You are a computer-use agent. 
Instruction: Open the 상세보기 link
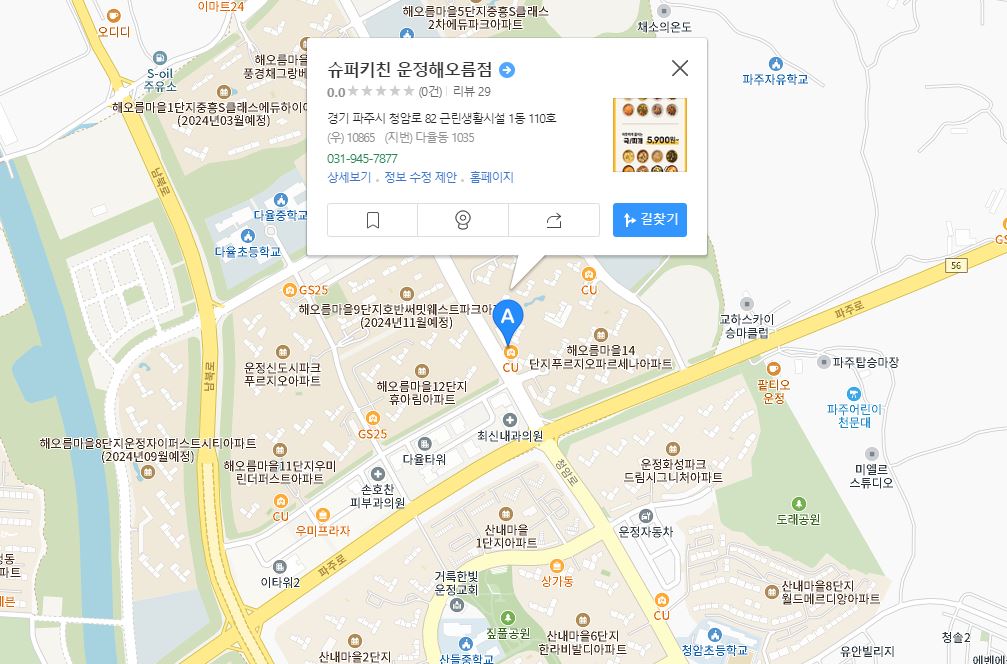click(x=349, y=177)
